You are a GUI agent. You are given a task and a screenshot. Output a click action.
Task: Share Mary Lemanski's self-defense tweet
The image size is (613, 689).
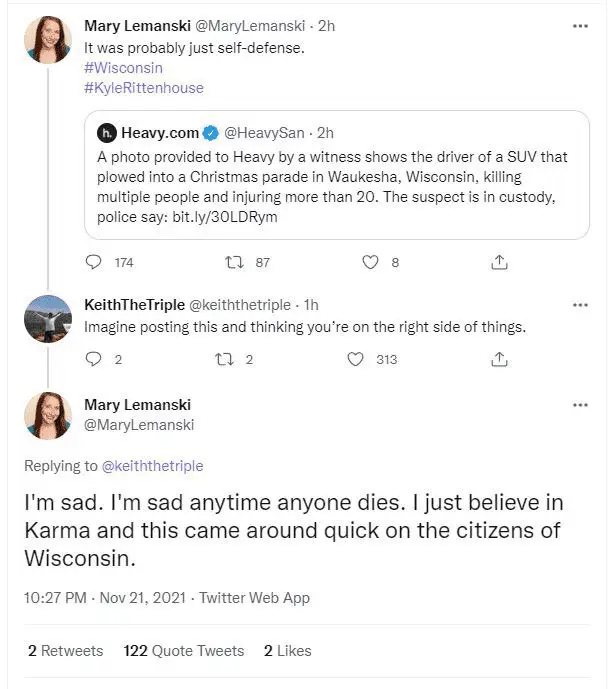[497, 262]
